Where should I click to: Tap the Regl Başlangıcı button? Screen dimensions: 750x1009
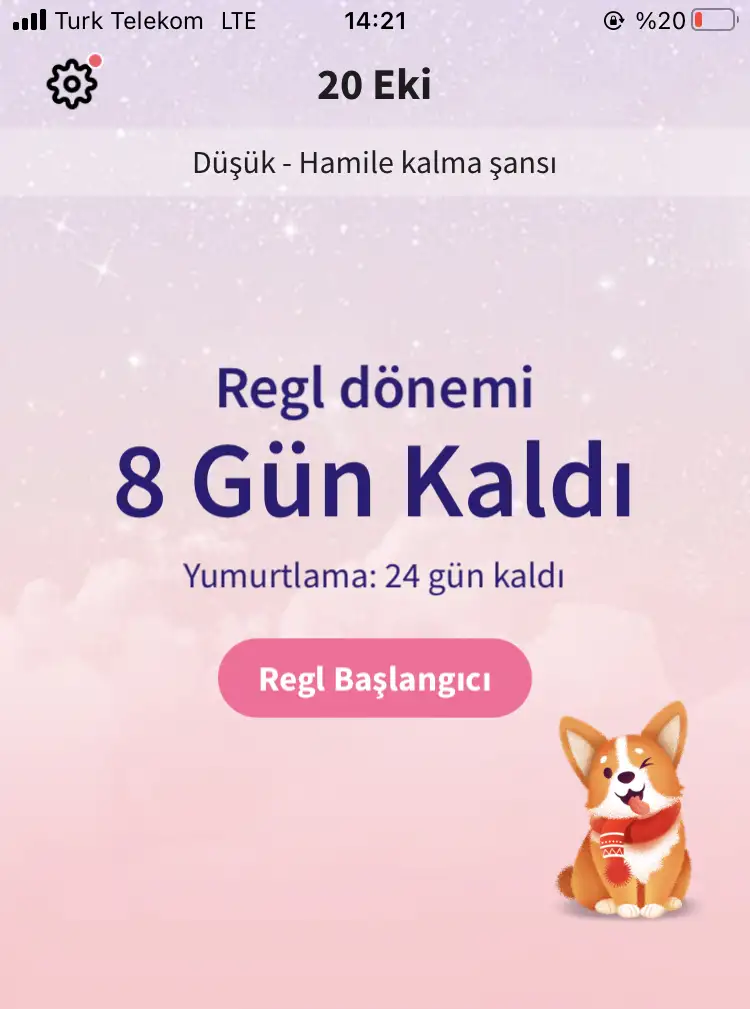pyautogui.click(x=374, y=679)
